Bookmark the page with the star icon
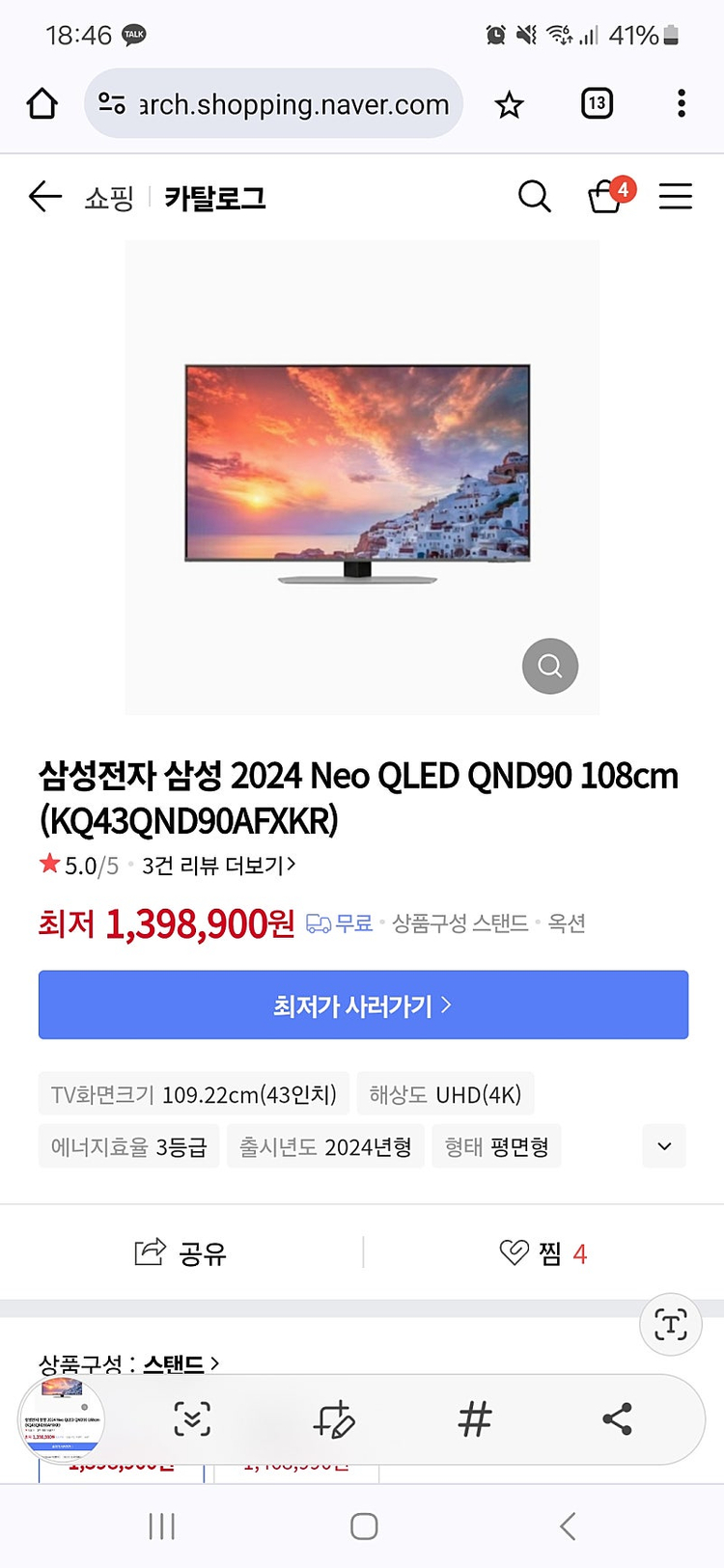Image resolution: width=724 pixels, height=1568 pixels. (x=509, y=102)
